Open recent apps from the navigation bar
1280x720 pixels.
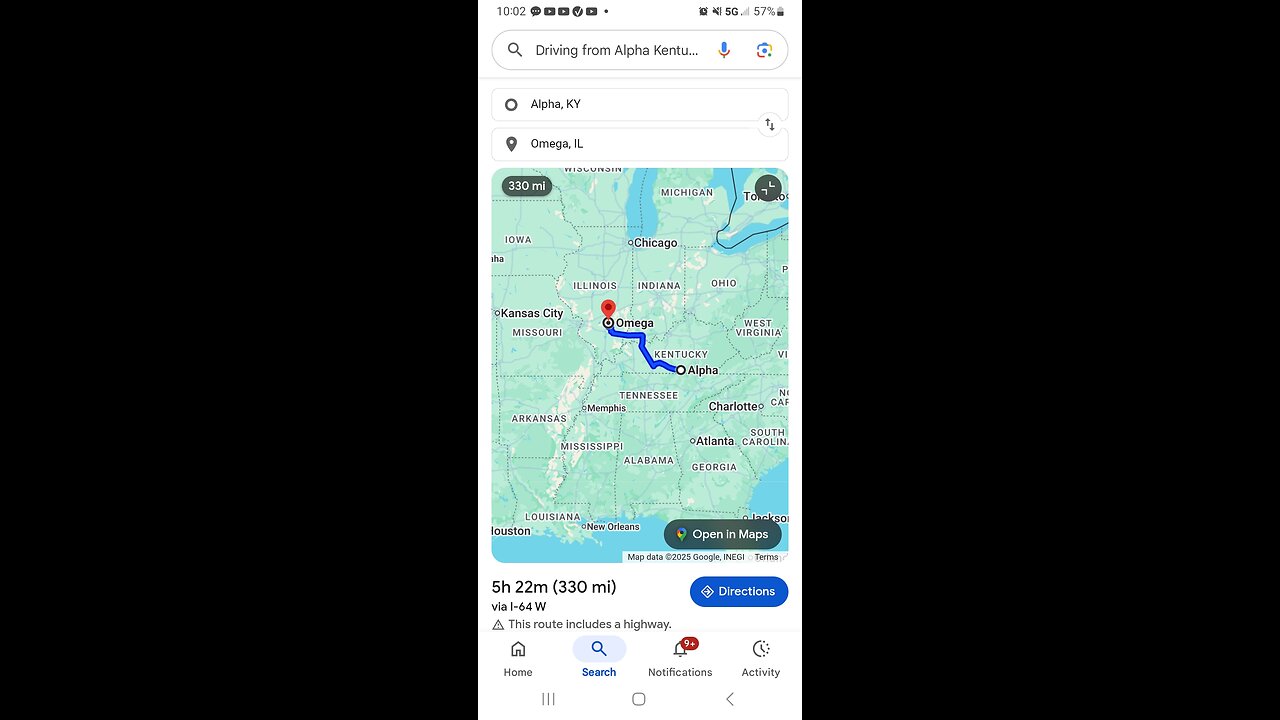point(548,699)
